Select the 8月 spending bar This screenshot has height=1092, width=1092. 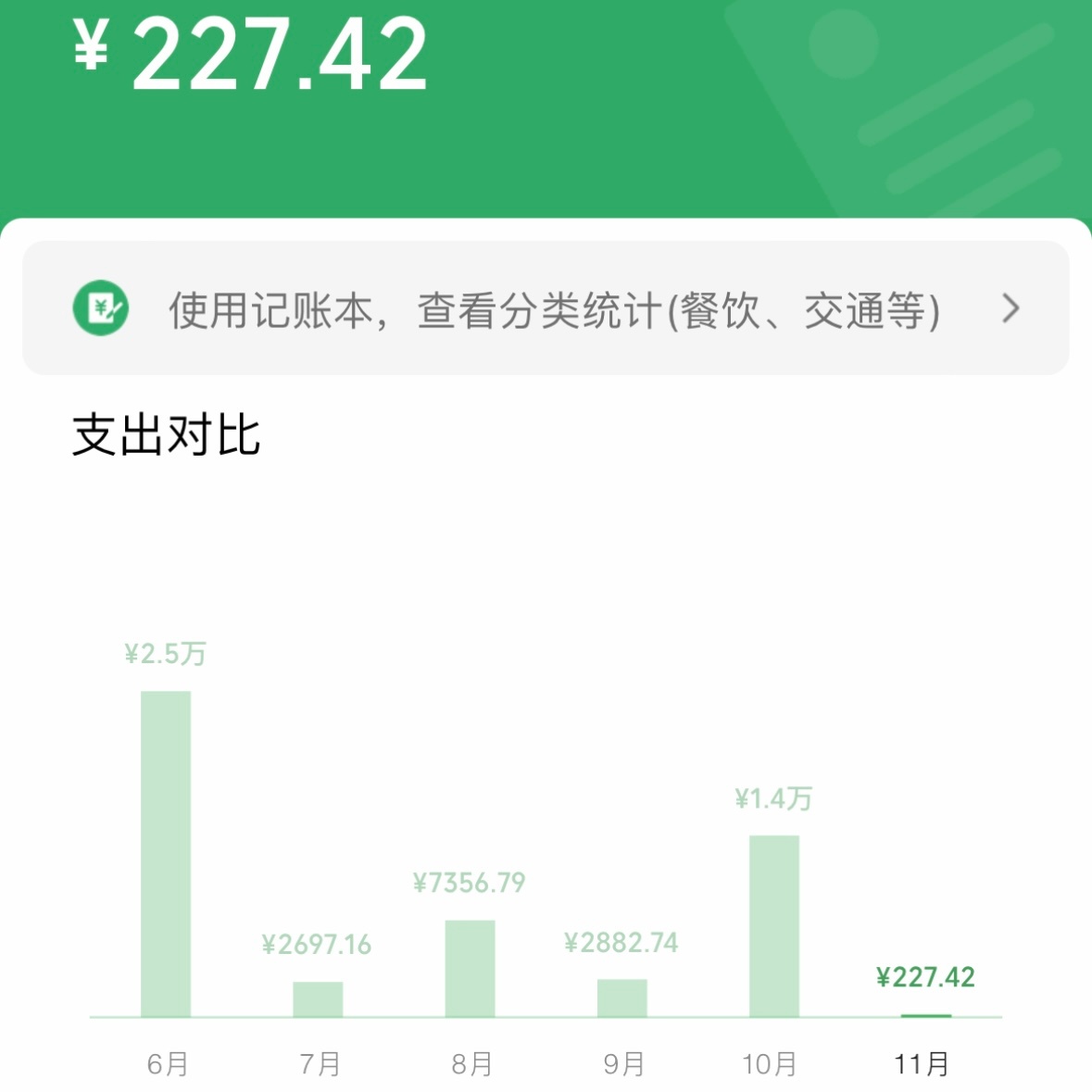click(470, 968)
